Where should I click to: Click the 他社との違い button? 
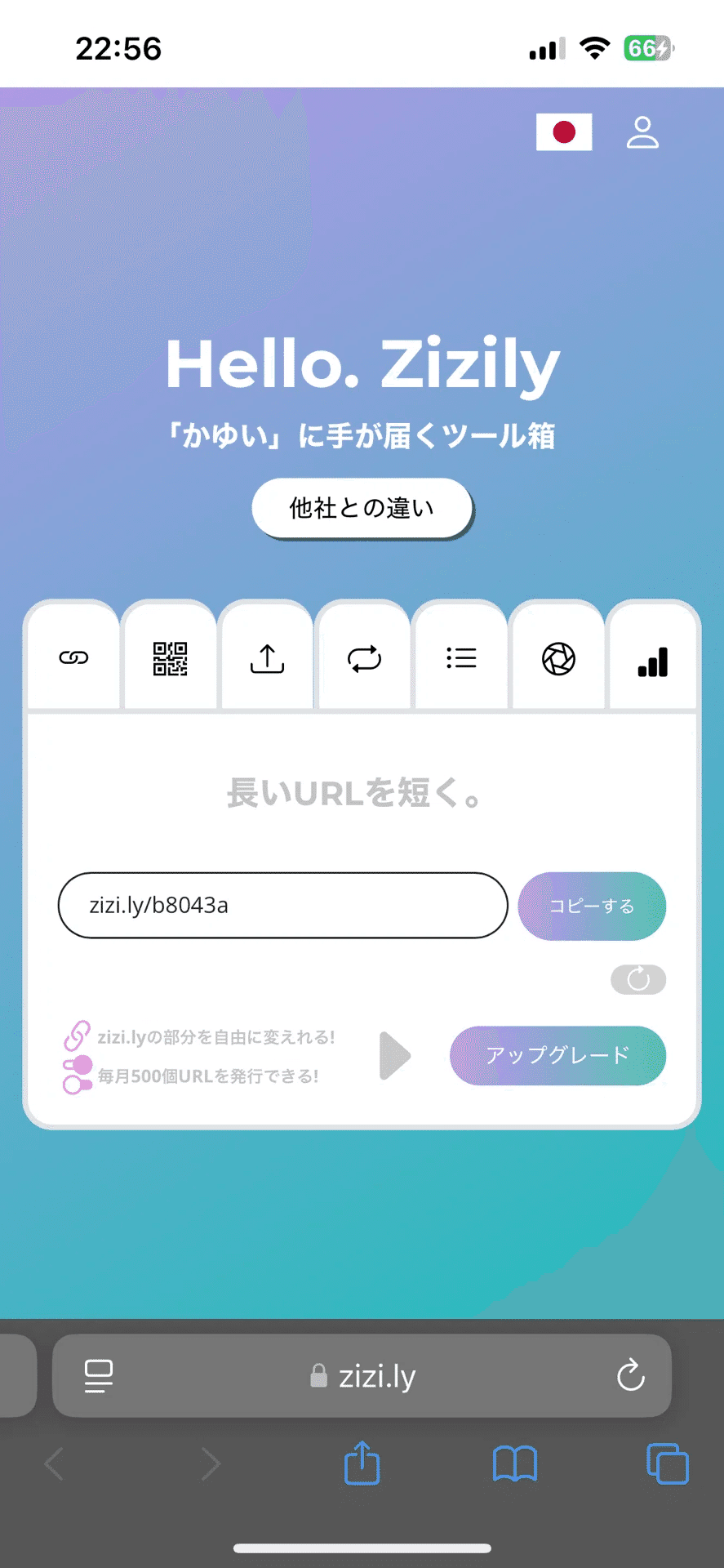pyautogui.click(x=362, y=507)
